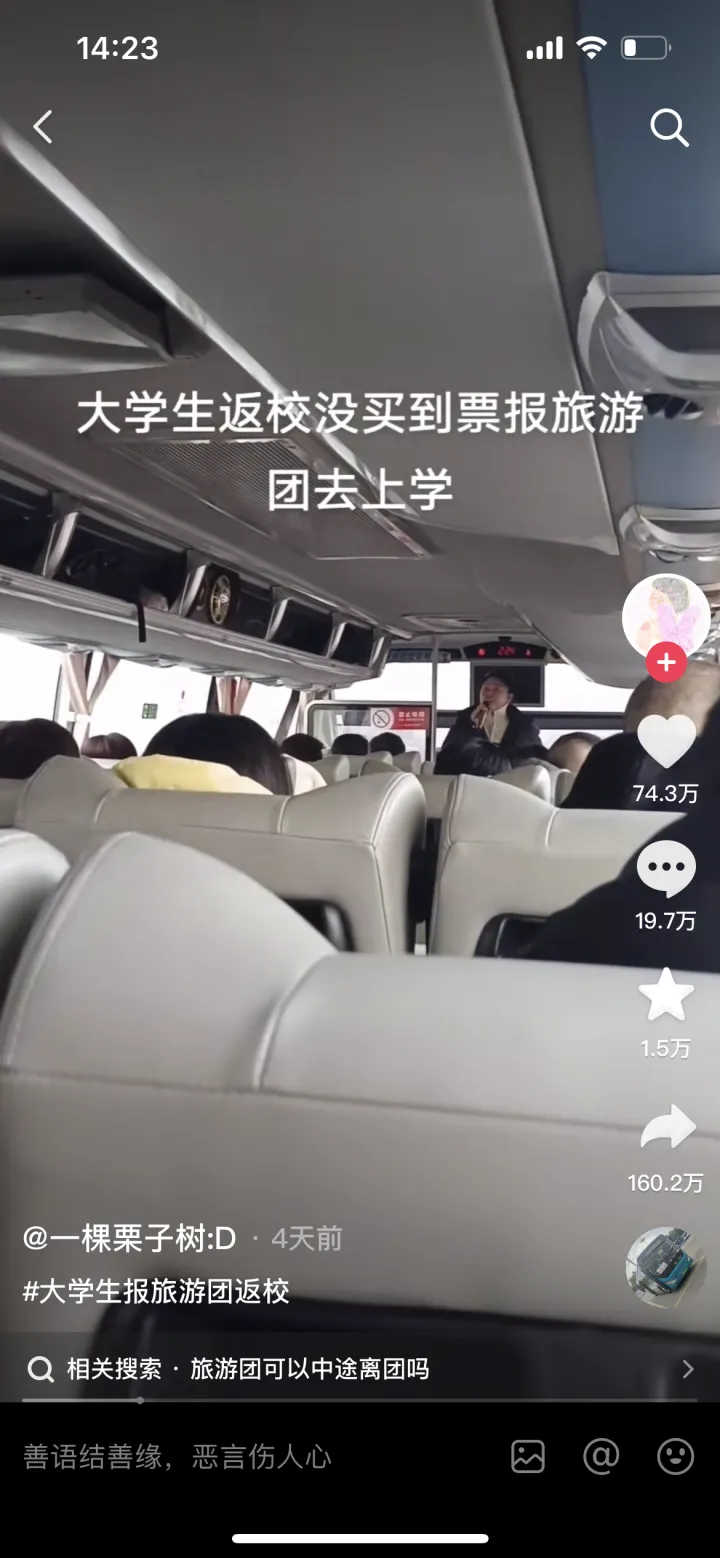Image resolution: width=720 pixels, height=1558 pixels.
Task: Follow the creator via red plus badge
Action: [666, 662]
